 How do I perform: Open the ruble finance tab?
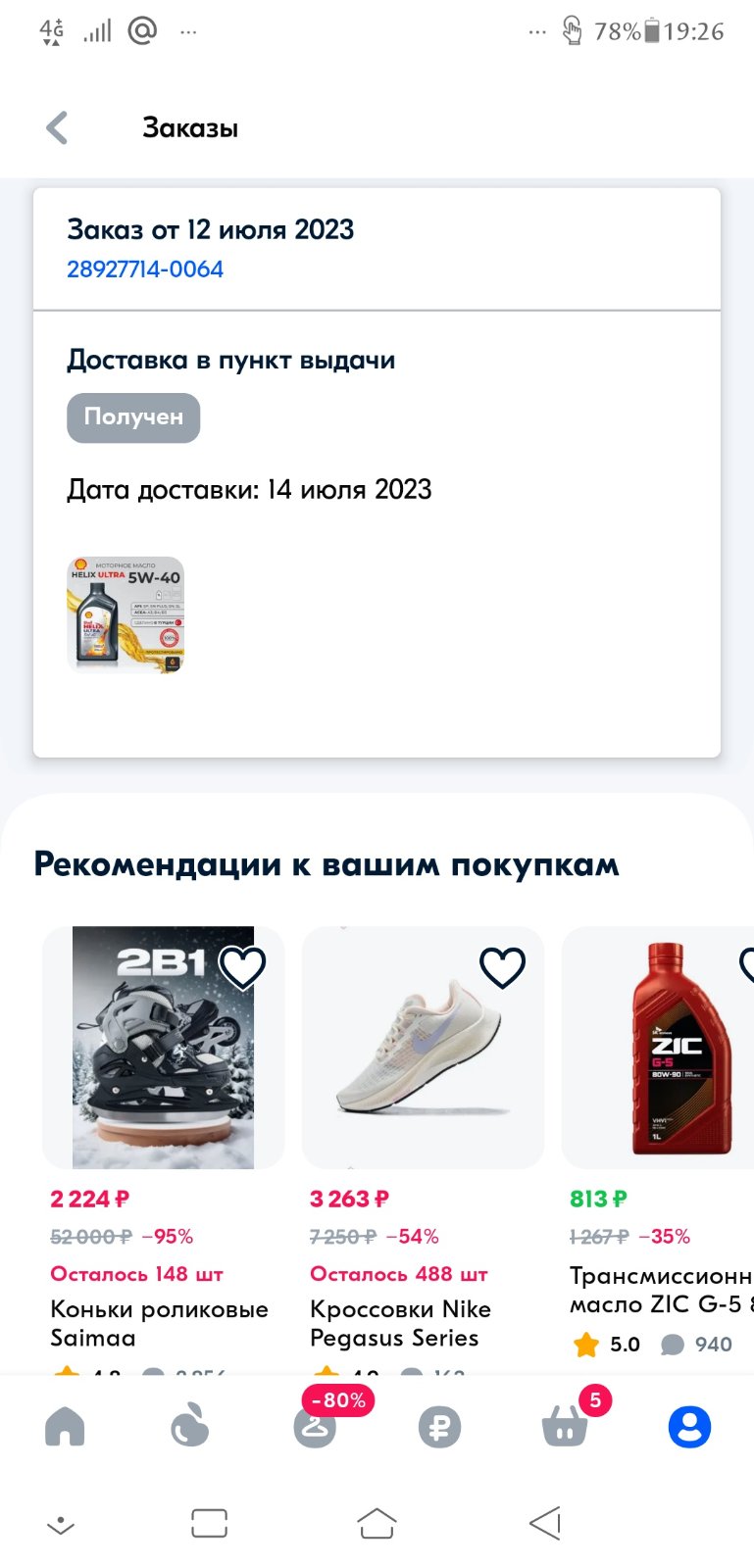coord(439,1427)
